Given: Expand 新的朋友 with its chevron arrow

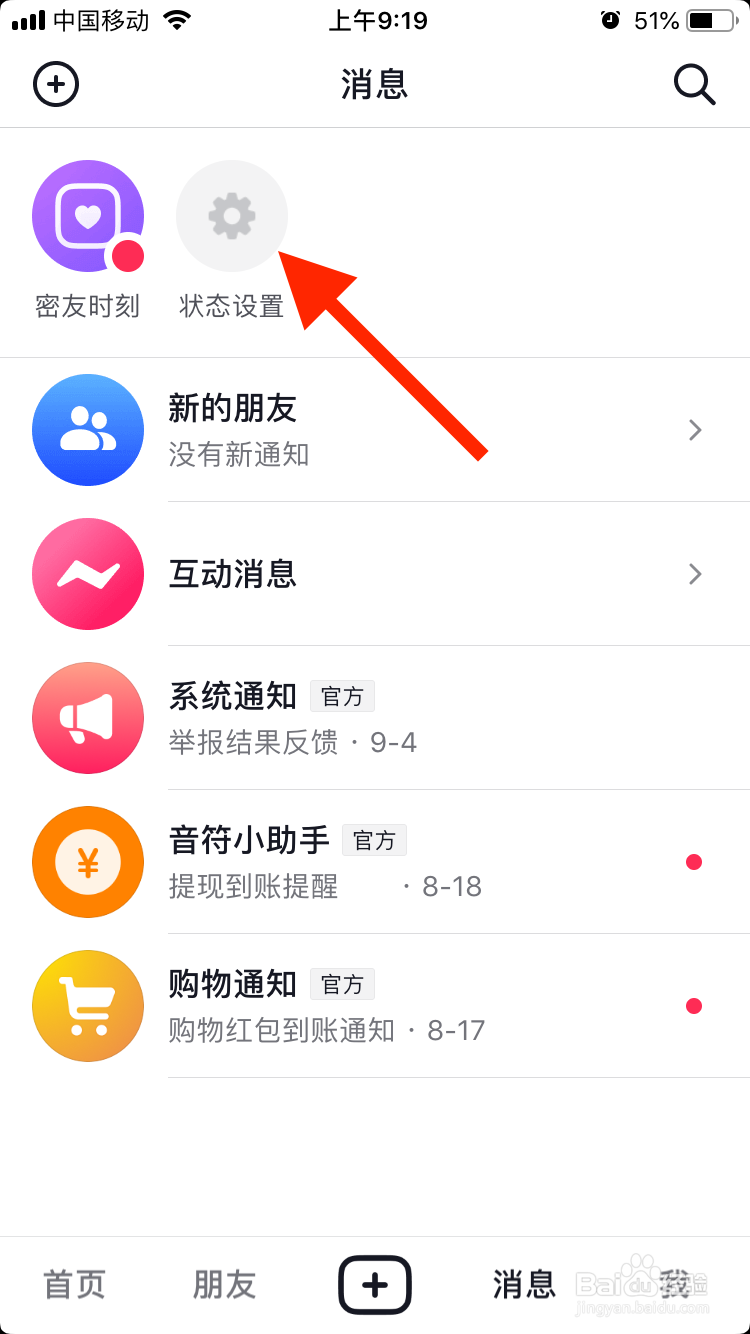Looking at the screenshot, I should (695, 430).
